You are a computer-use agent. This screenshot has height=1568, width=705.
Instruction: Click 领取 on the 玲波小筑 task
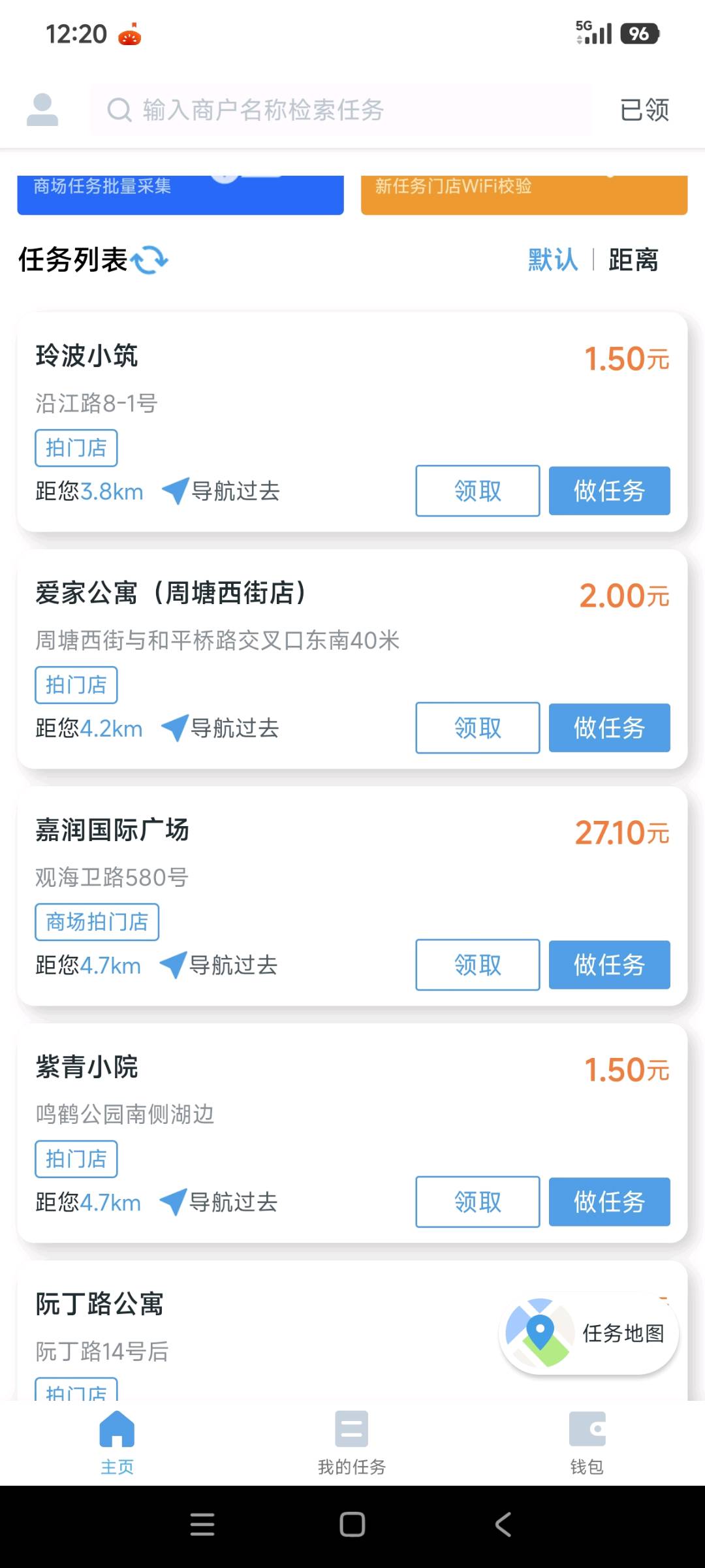click(x=477, y=491)
